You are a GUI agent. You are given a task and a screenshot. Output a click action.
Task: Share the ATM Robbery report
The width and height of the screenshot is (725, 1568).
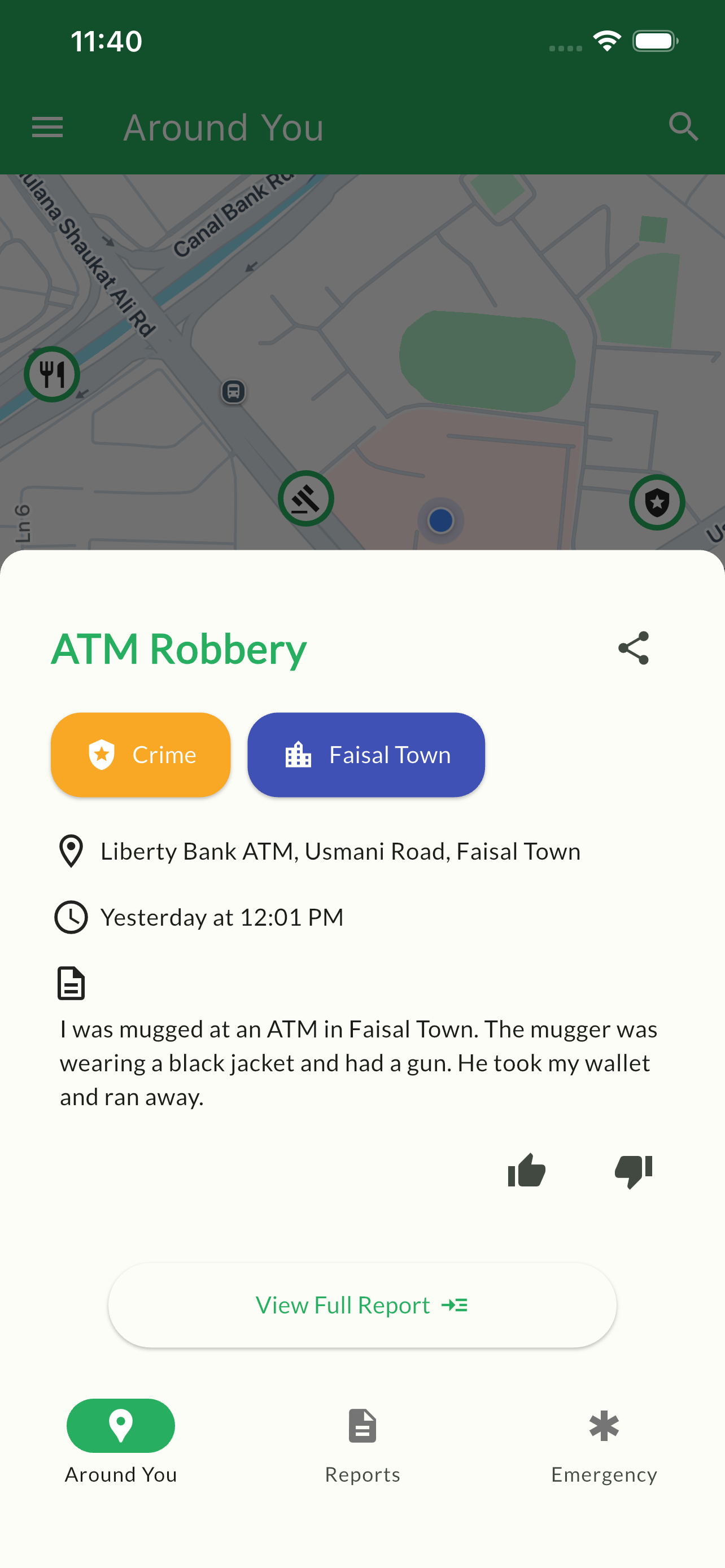[x=633, y=649]
